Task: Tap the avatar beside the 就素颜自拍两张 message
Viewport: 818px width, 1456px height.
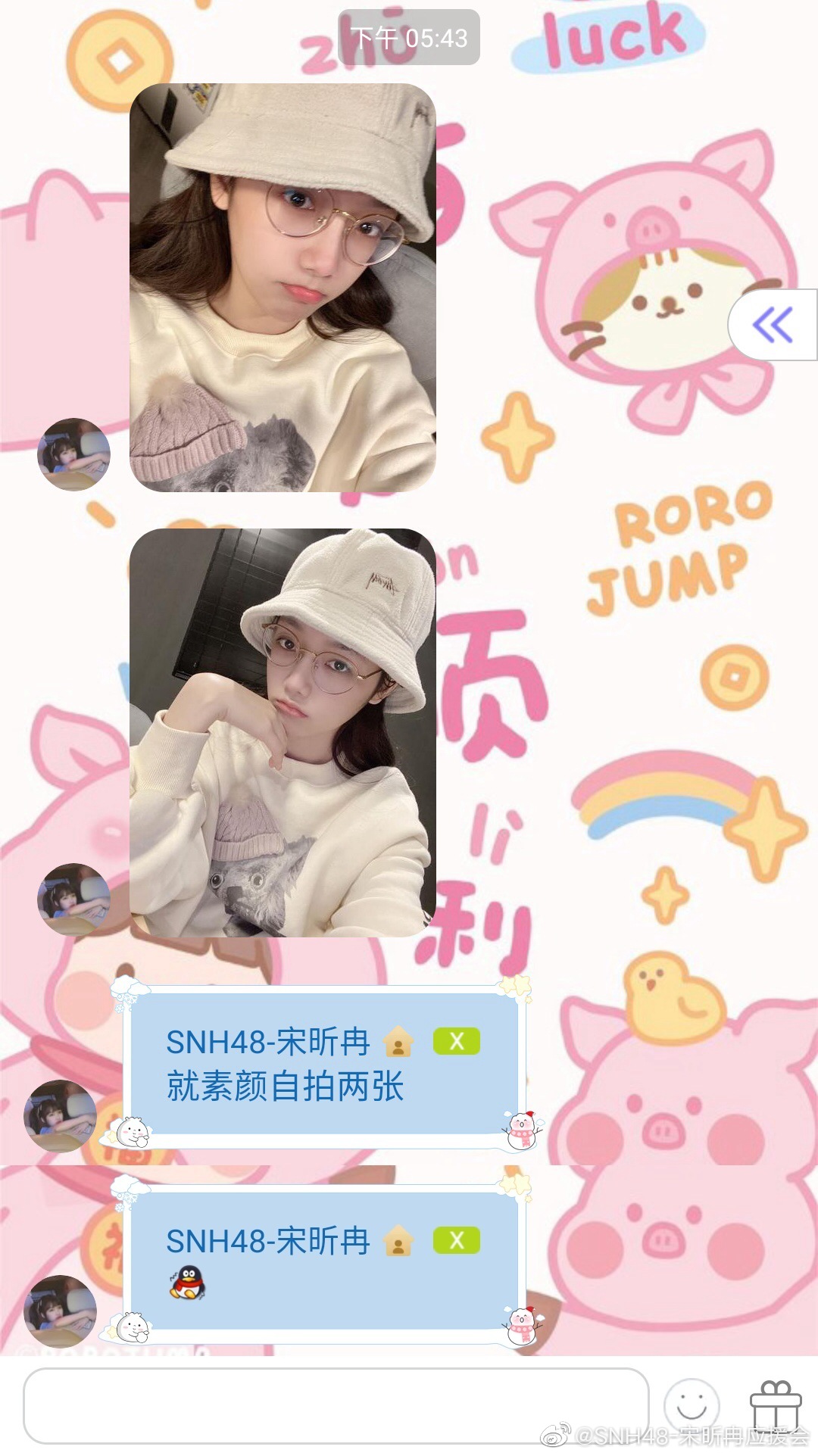Action: [x=61, y=1115]
